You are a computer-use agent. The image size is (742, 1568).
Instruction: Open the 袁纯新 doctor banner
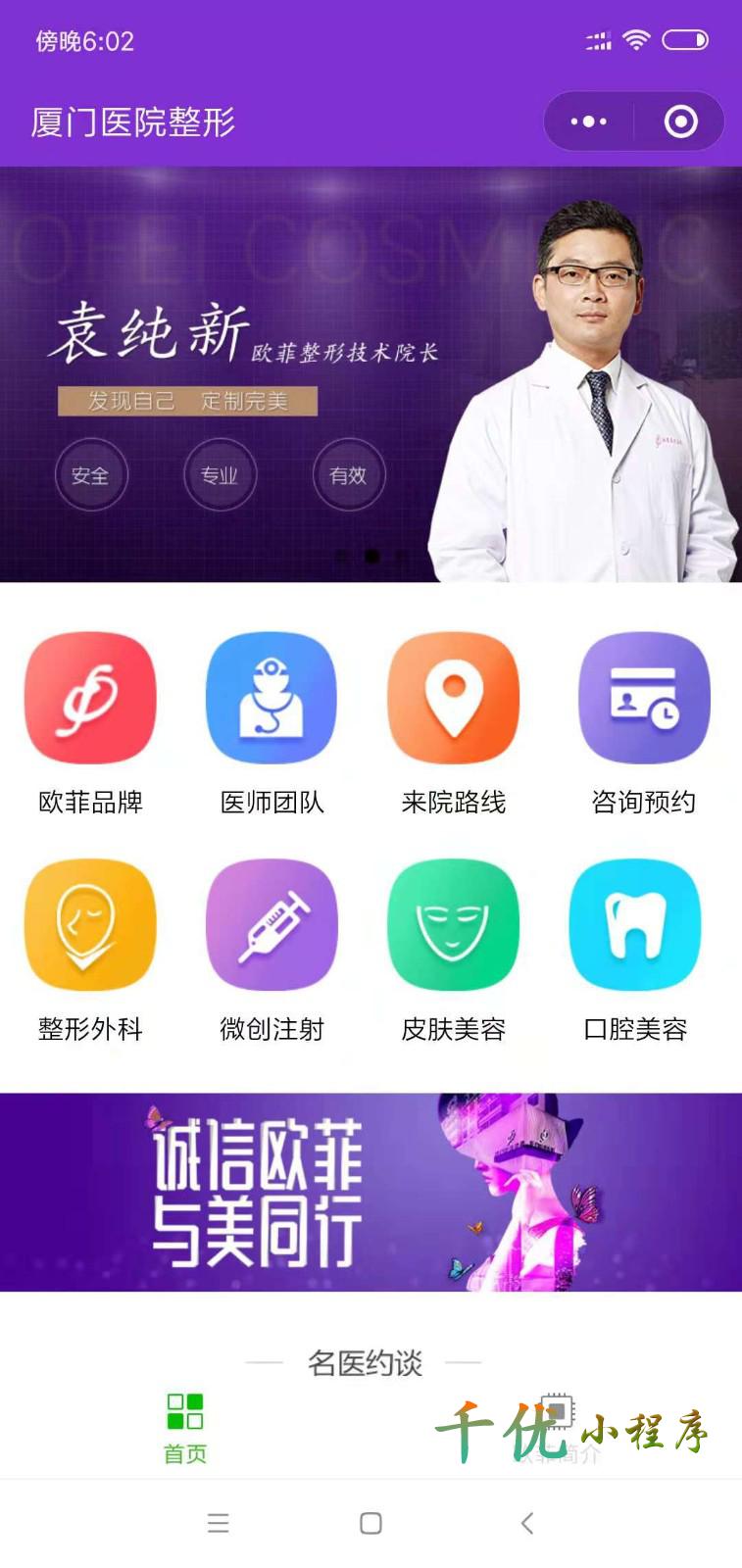tap(371, 374)
